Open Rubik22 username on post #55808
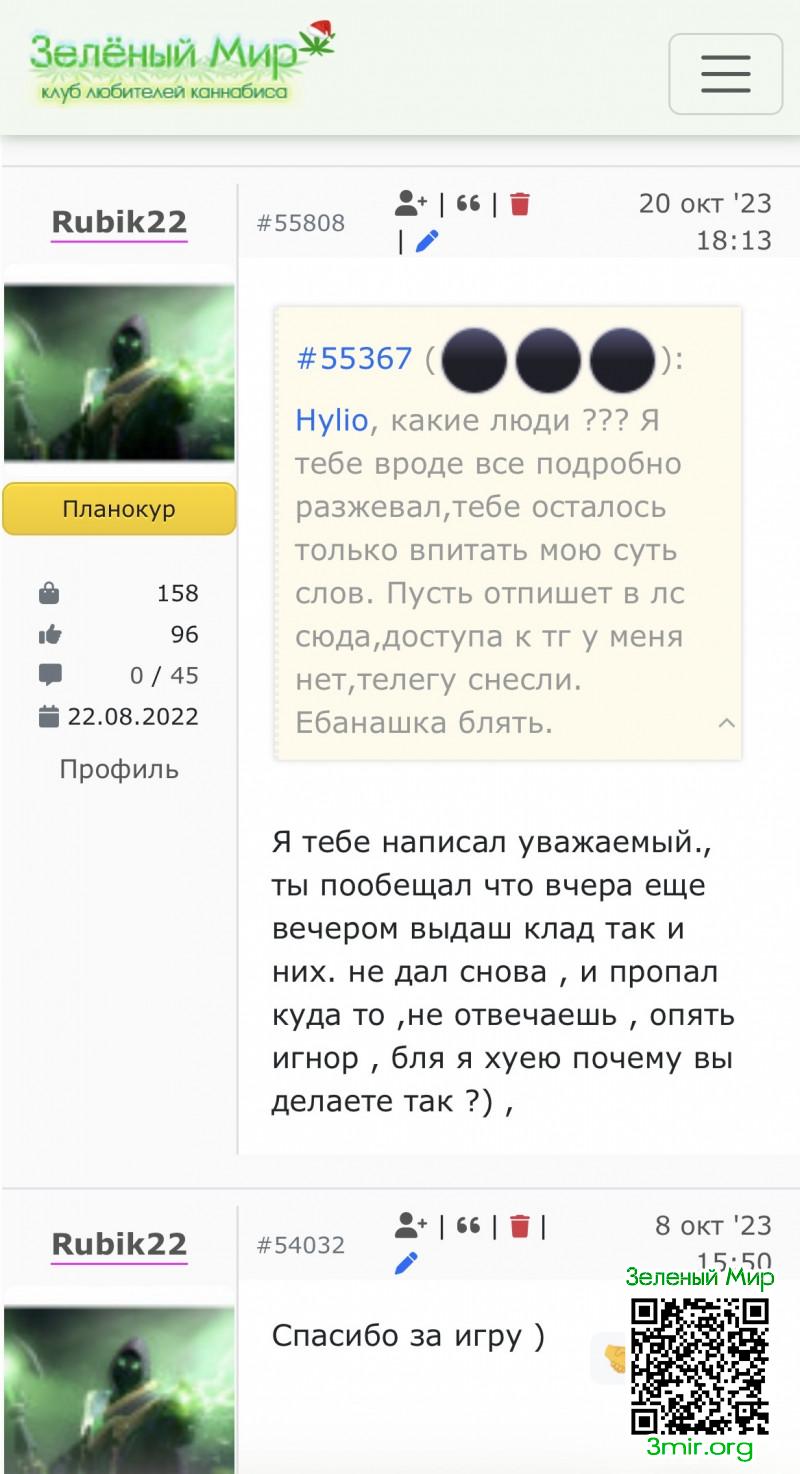The height and width of the screenshot is (1474, 800). click(119, 222)
